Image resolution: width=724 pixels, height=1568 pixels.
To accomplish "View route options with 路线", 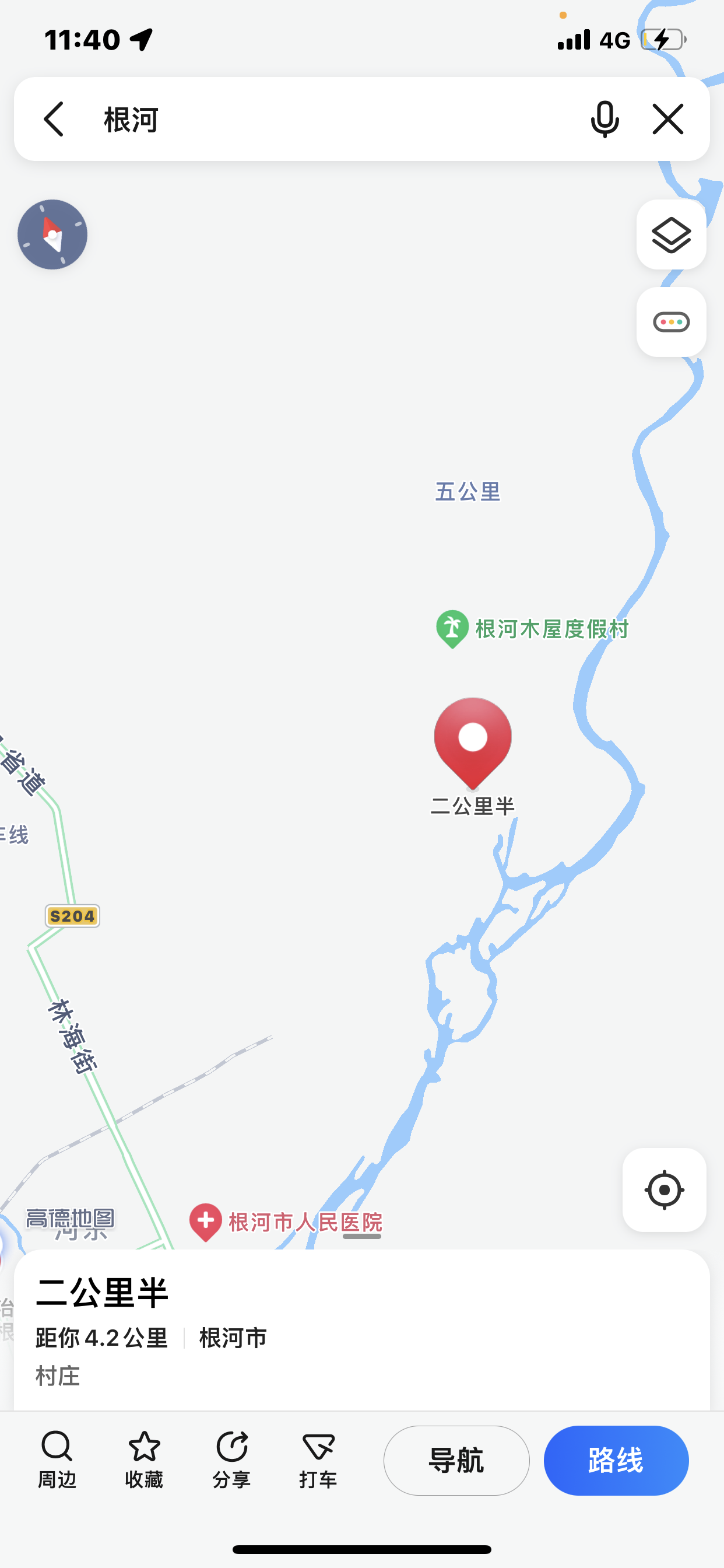I will click(x=616, y=1460).
